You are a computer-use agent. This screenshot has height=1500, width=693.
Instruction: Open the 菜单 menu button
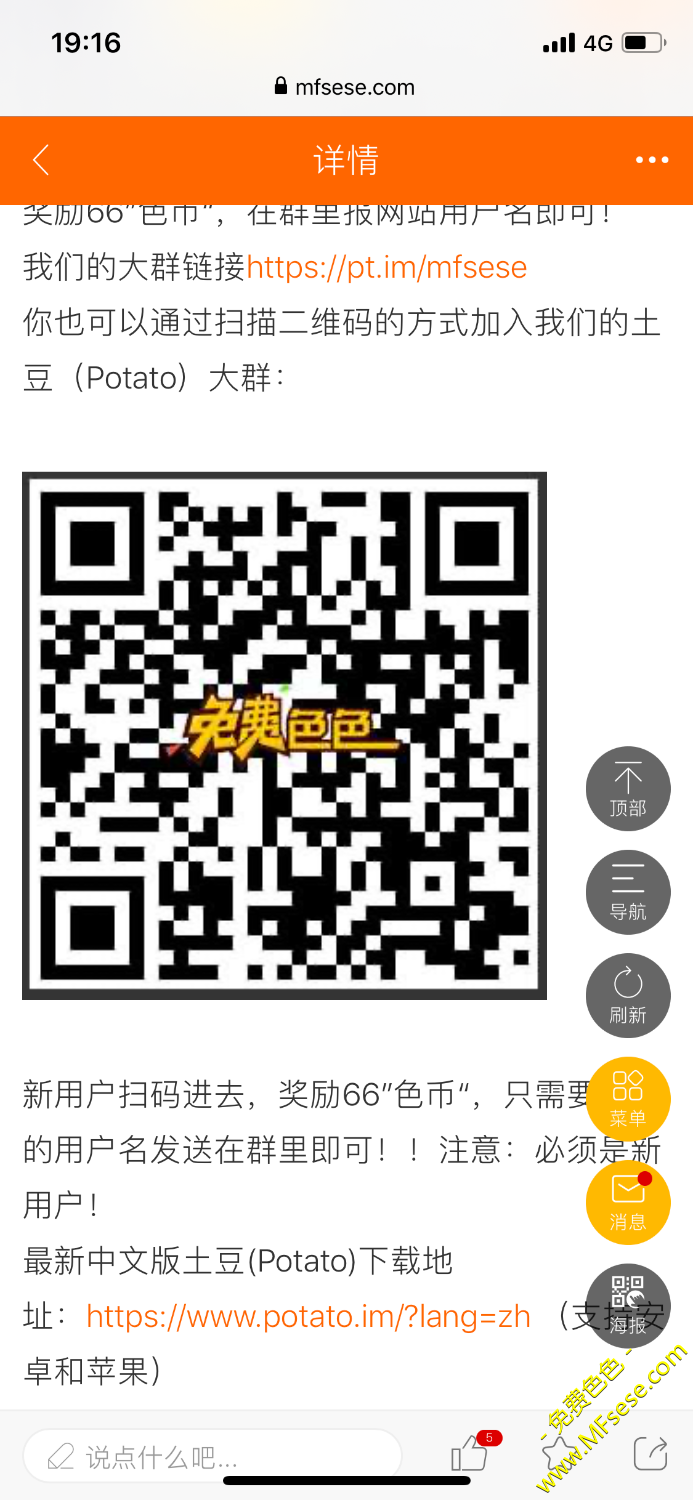click(628, 1099)
